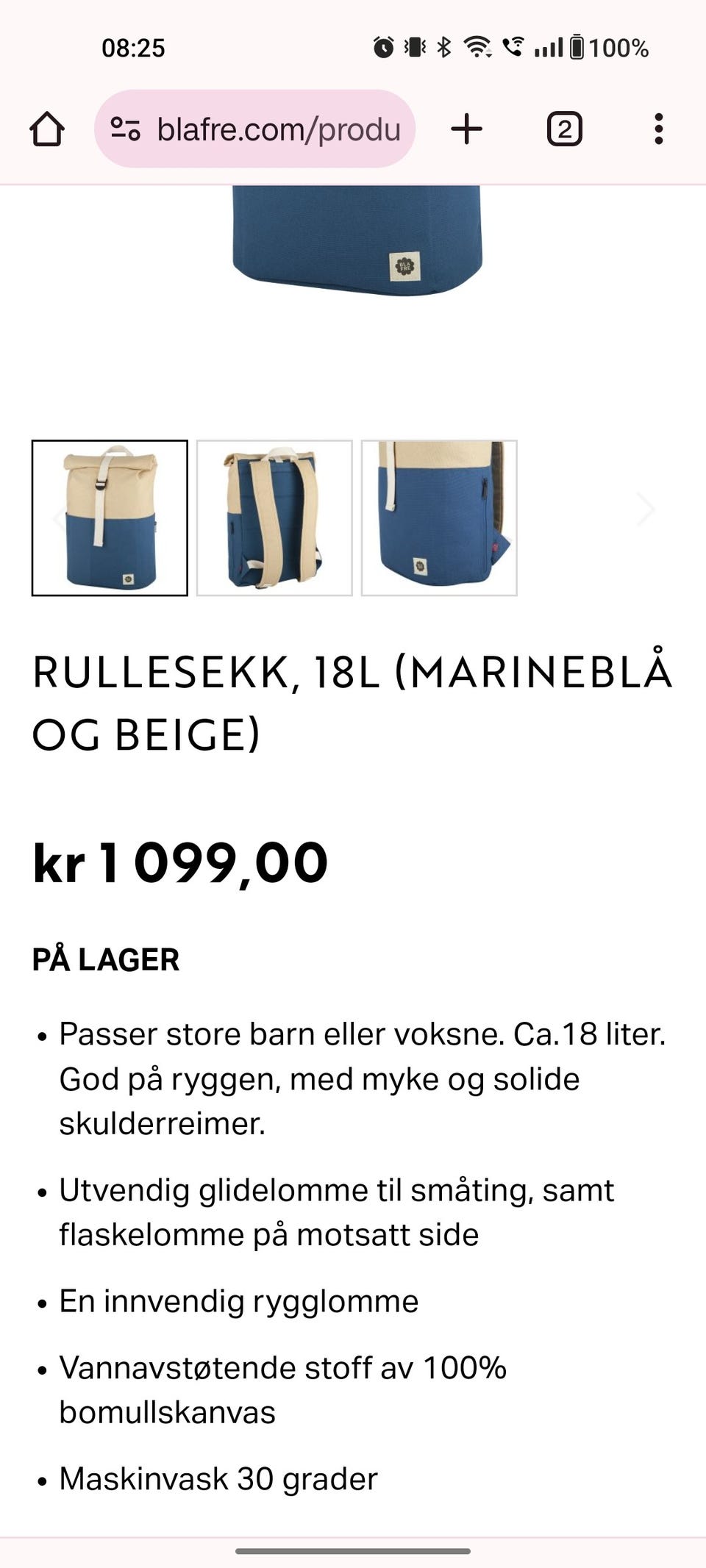Viewport: 706px width, 1568px height.
Task: Tap the large blue backpack photo
Action: click(x=353, y=243)
